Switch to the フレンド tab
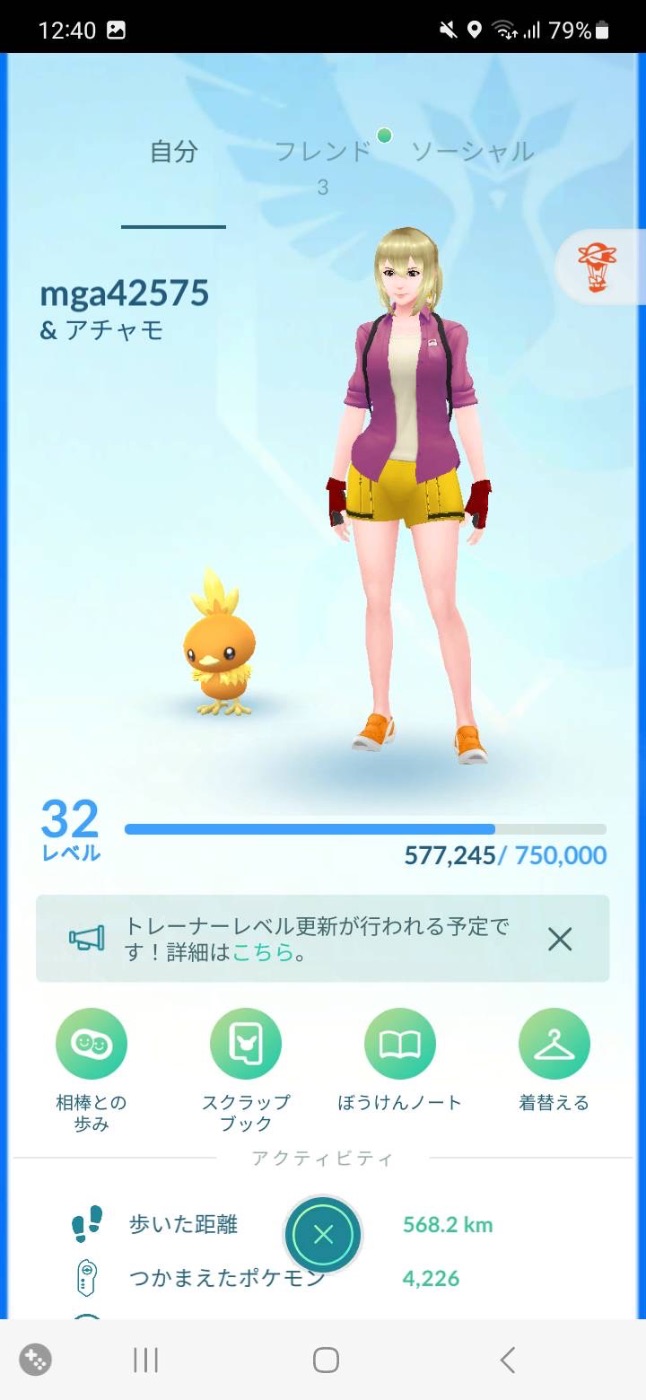 [322, 152]
